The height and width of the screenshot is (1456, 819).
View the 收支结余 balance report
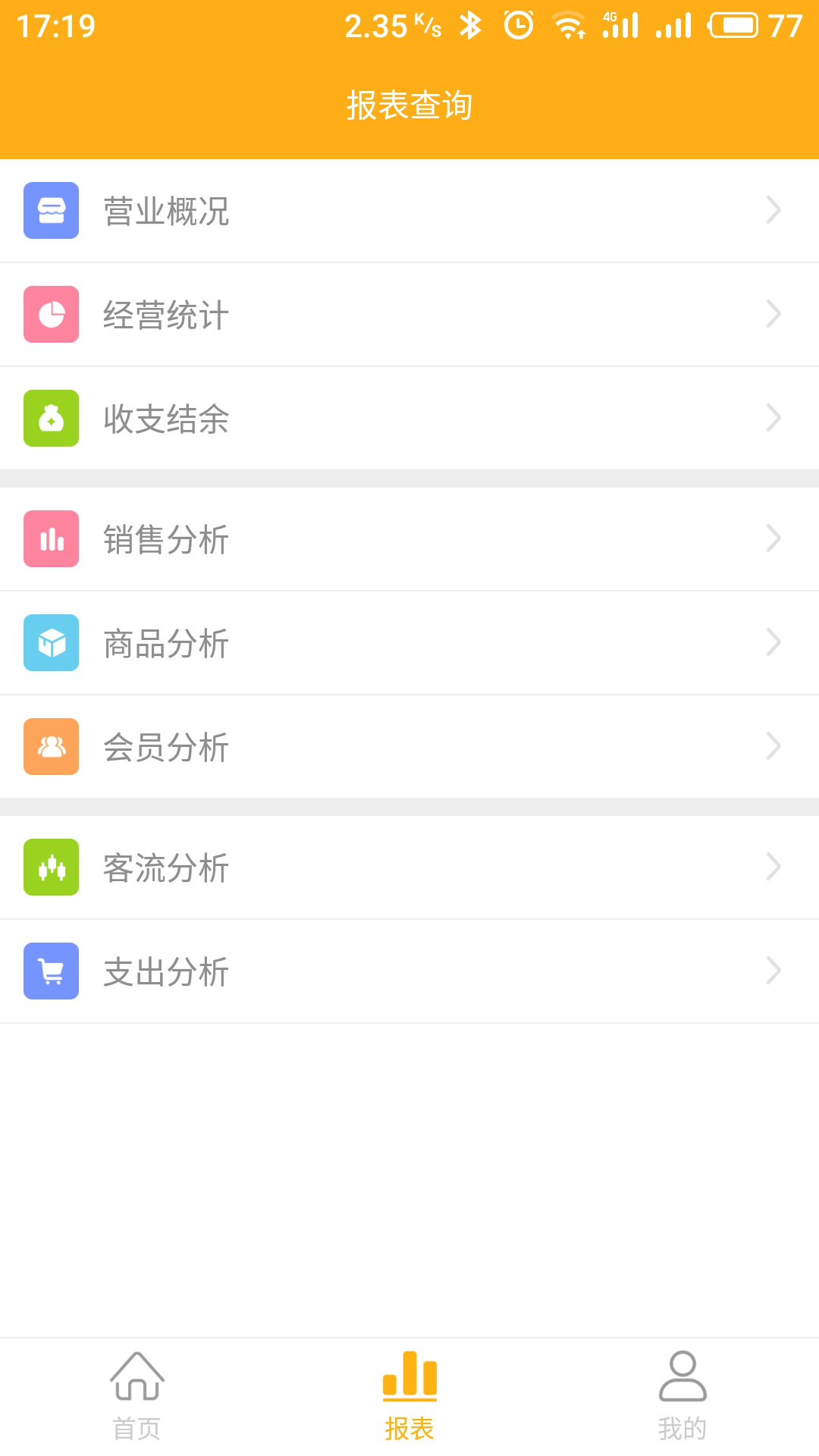pyautogui.click(x=409, y=419)
